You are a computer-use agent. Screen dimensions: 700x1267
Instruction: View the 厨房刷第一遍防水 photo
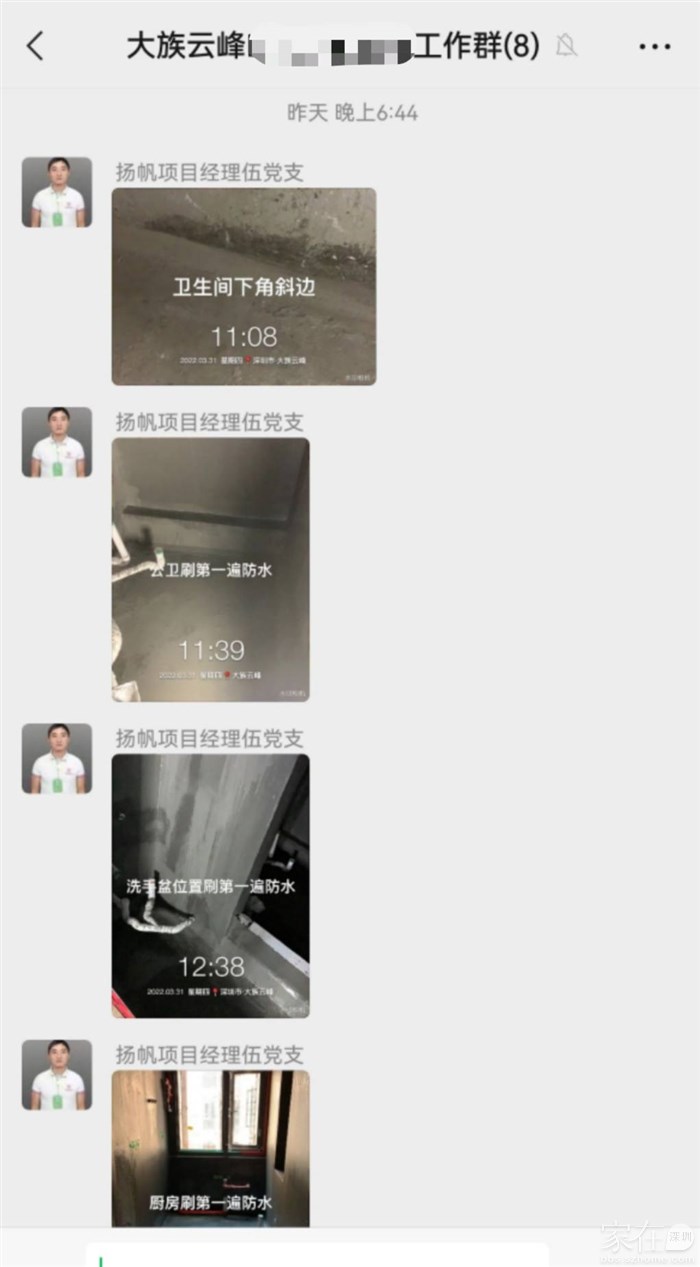tap(210, 1148)
